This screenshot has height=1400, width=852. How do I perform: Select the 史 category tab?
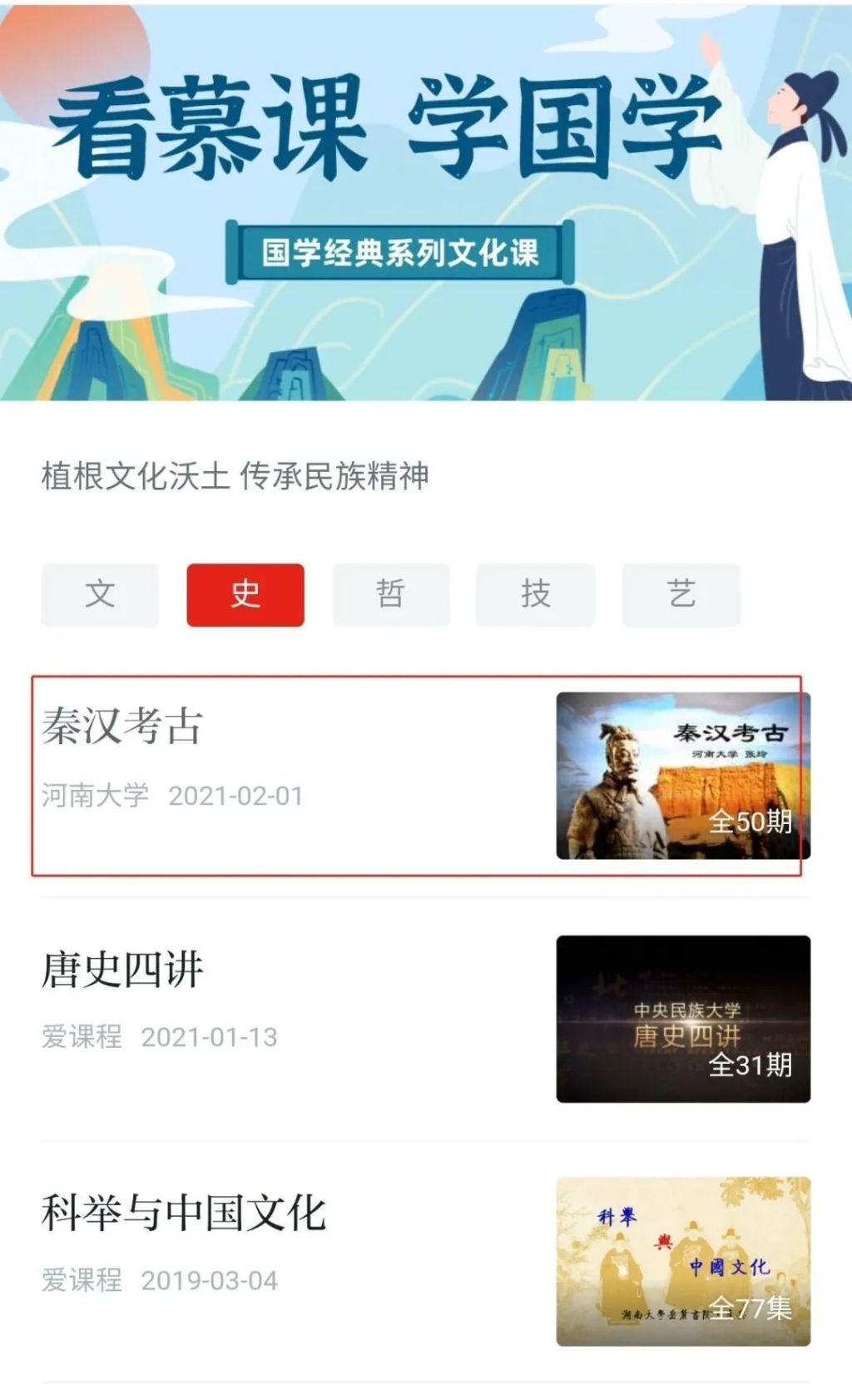(245, 594)
